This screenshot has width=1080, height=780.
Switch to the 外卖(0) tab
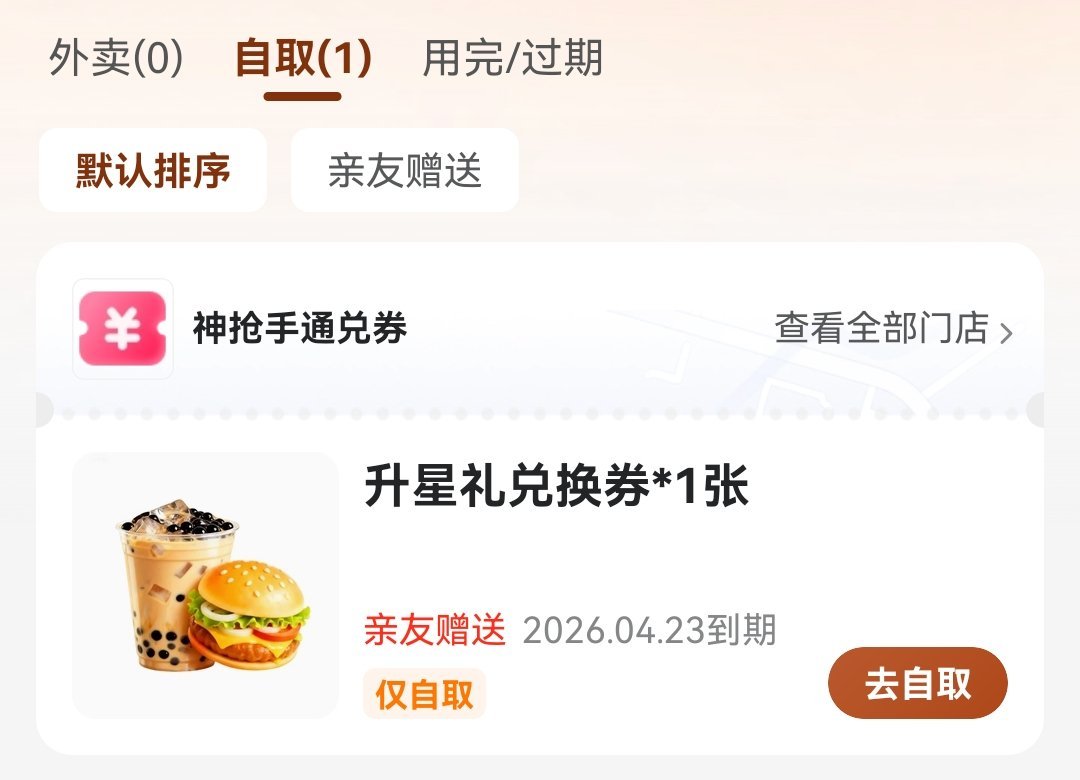click(116, 58)
